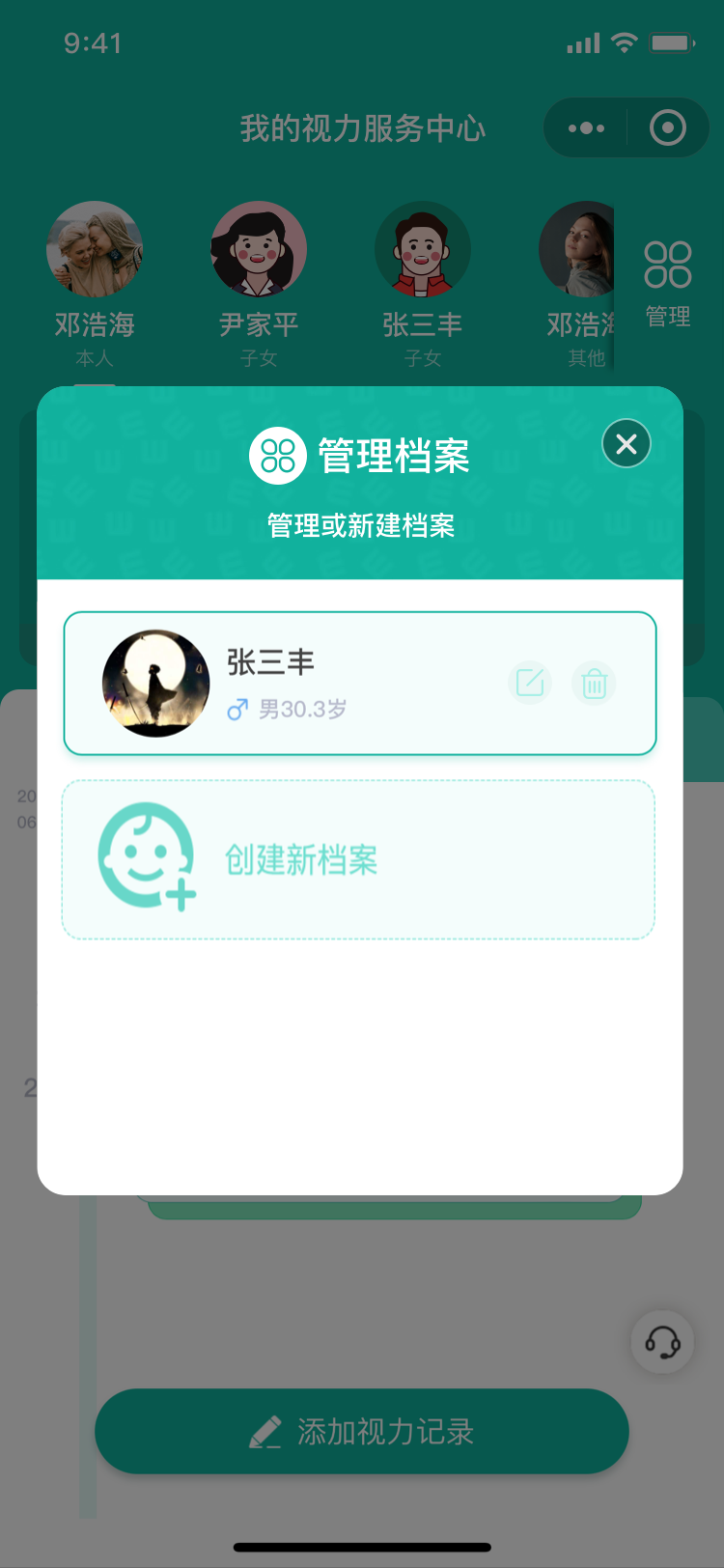Screen dimensions: 724x1568
Task: Edit 张三丰's profile
Action: [530, 684]
